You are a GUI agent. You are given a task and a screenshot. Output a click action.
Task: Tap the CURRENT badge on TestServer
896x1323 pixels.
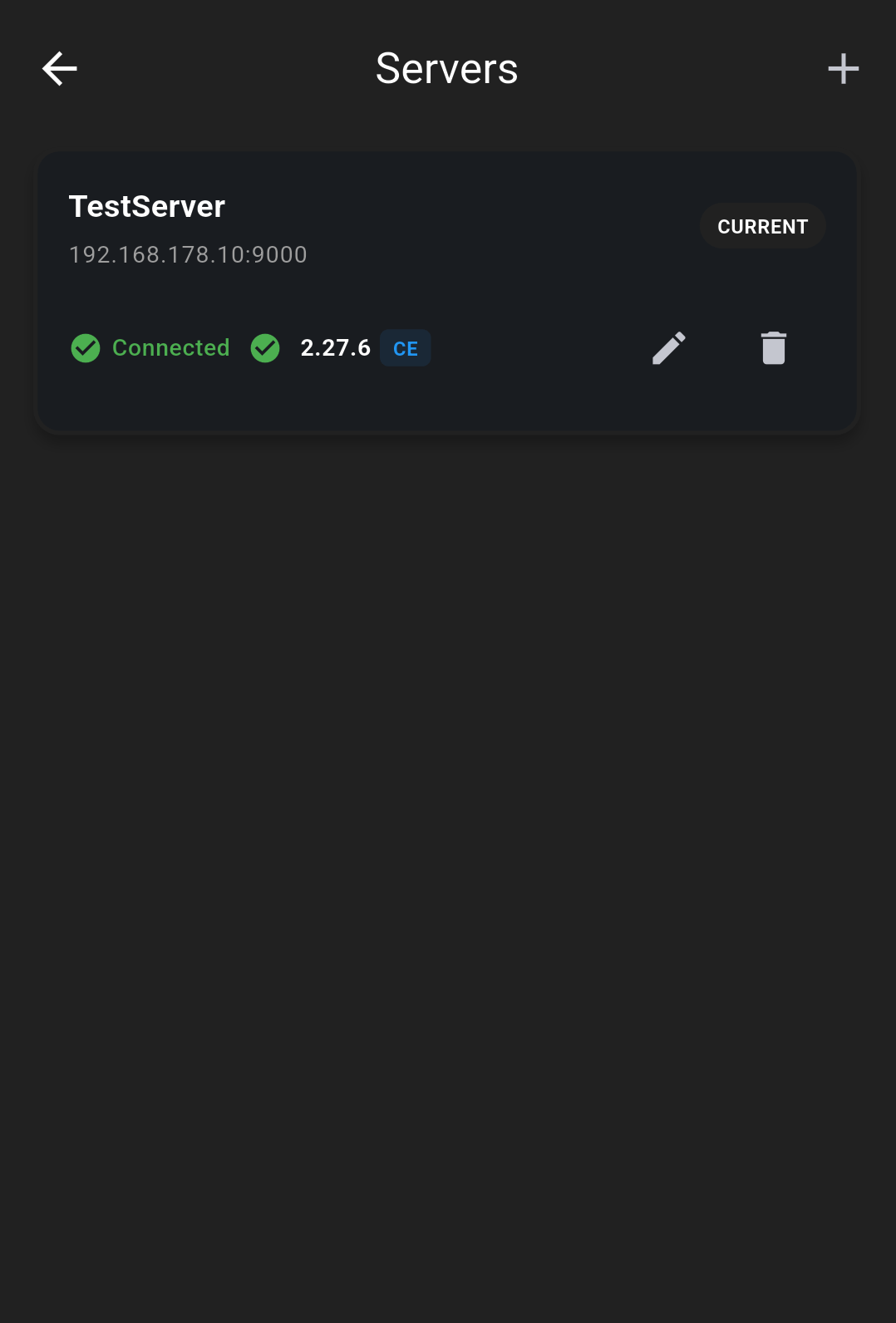[x=762, y=225]
